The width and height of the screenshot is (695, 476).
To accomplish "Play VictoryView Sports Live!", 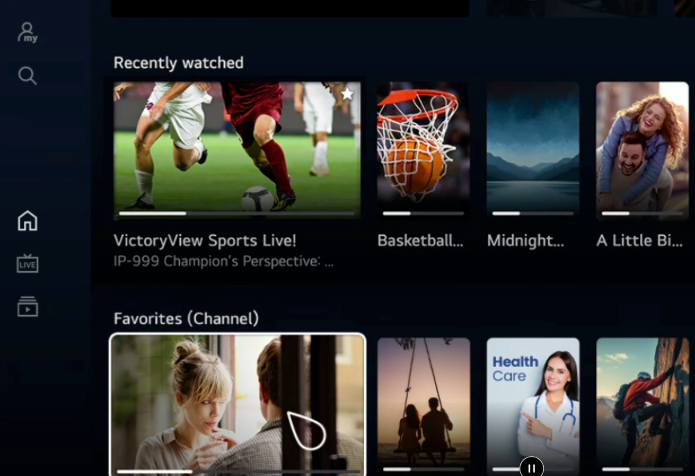I will [x=237, y=150].
